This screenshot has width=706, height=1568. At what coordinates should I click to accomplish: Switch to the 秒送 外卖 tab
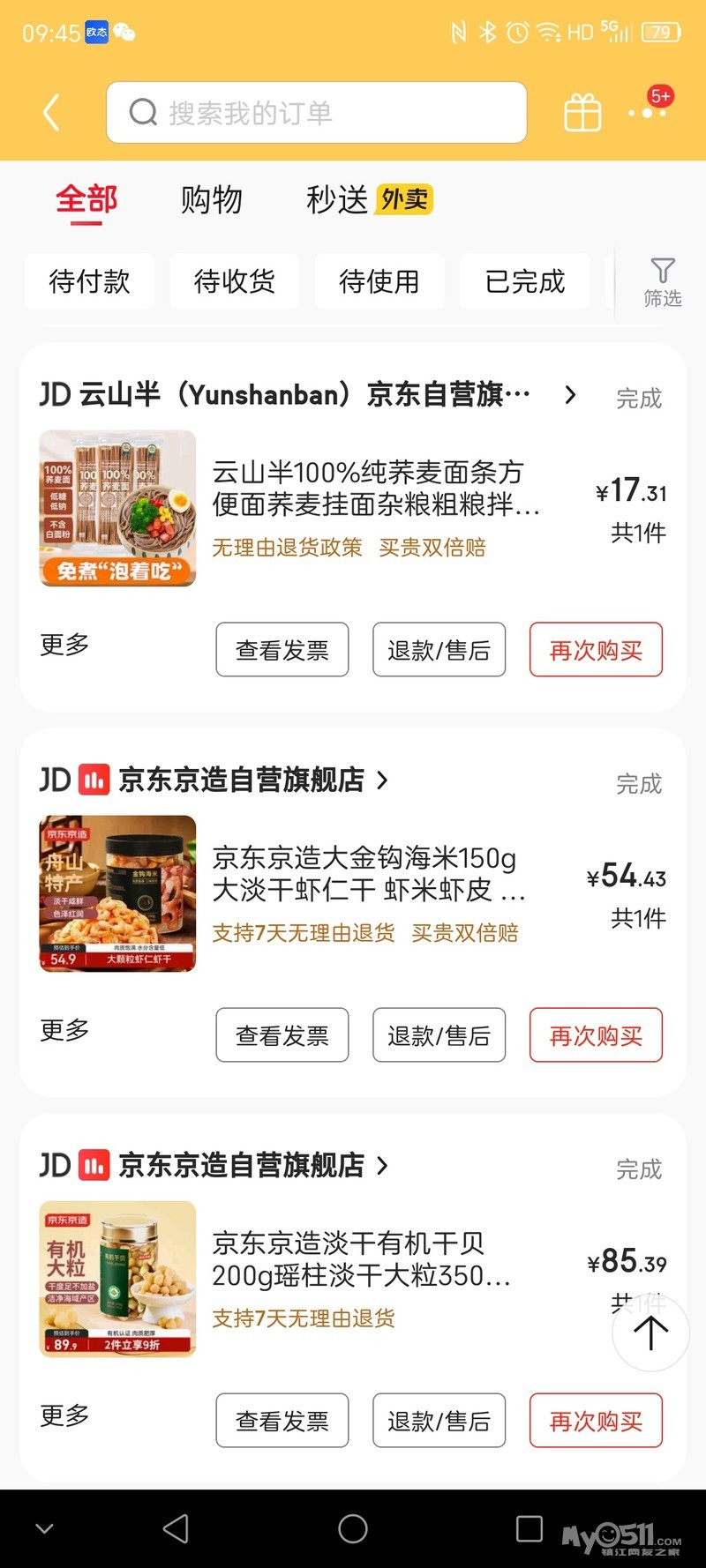pyautogui.click(x=369, y=200)
